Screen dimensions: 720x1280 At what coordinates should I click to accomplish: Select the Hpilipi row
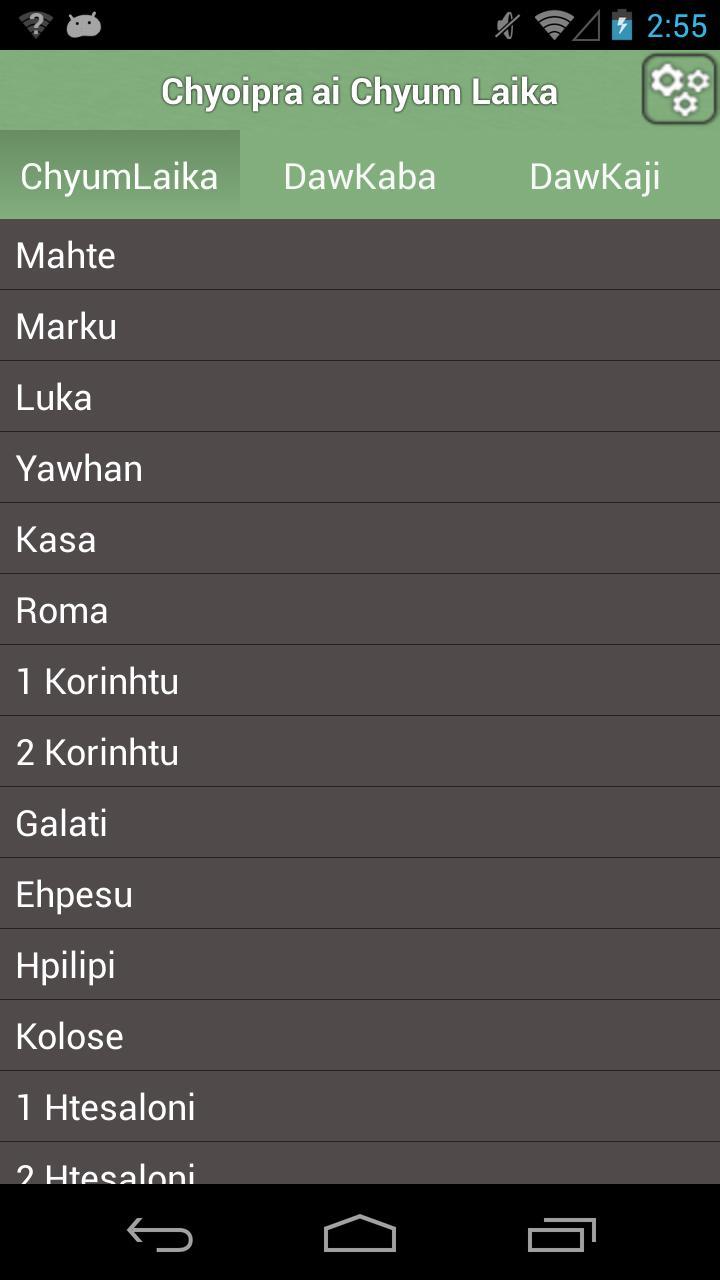pyautogui.click(x=360, y=965)
